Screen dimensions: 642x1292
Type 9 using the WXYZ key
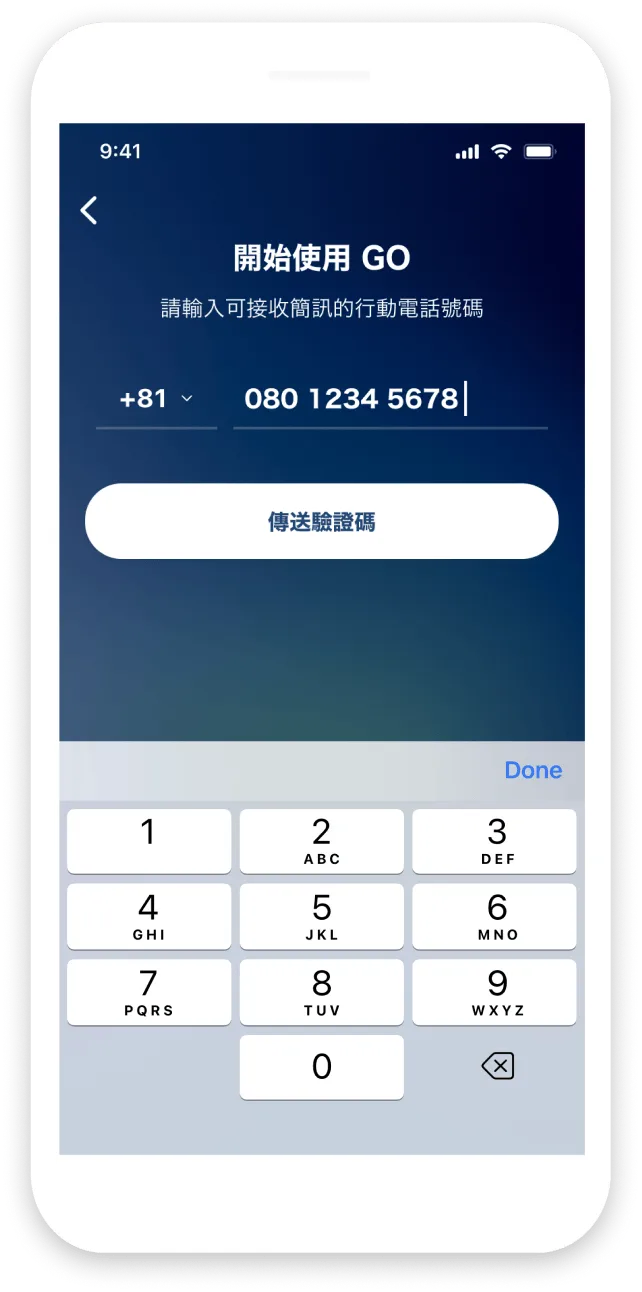[495, 992]
